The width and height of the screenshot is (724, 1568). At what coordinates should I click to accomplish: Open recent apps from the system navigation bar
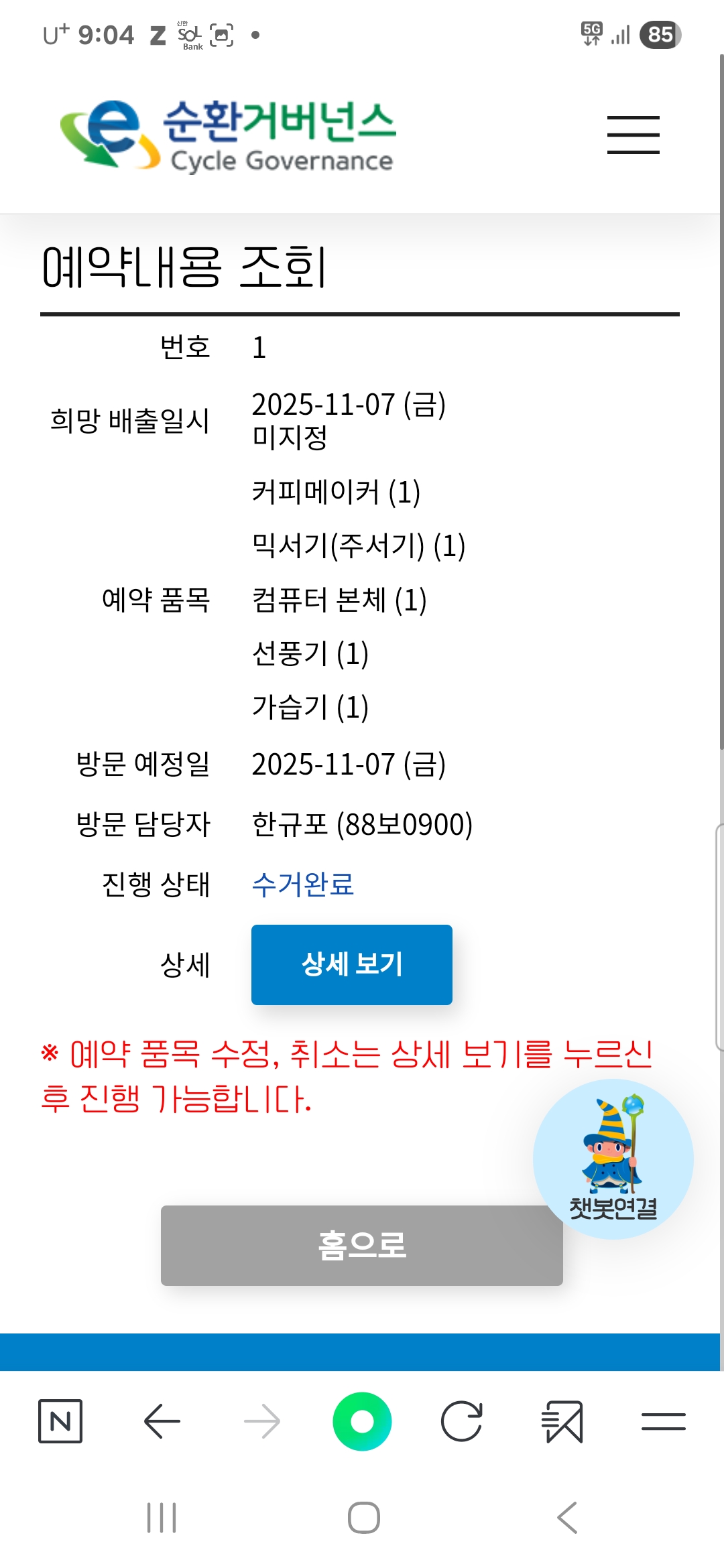[162, 1518]
